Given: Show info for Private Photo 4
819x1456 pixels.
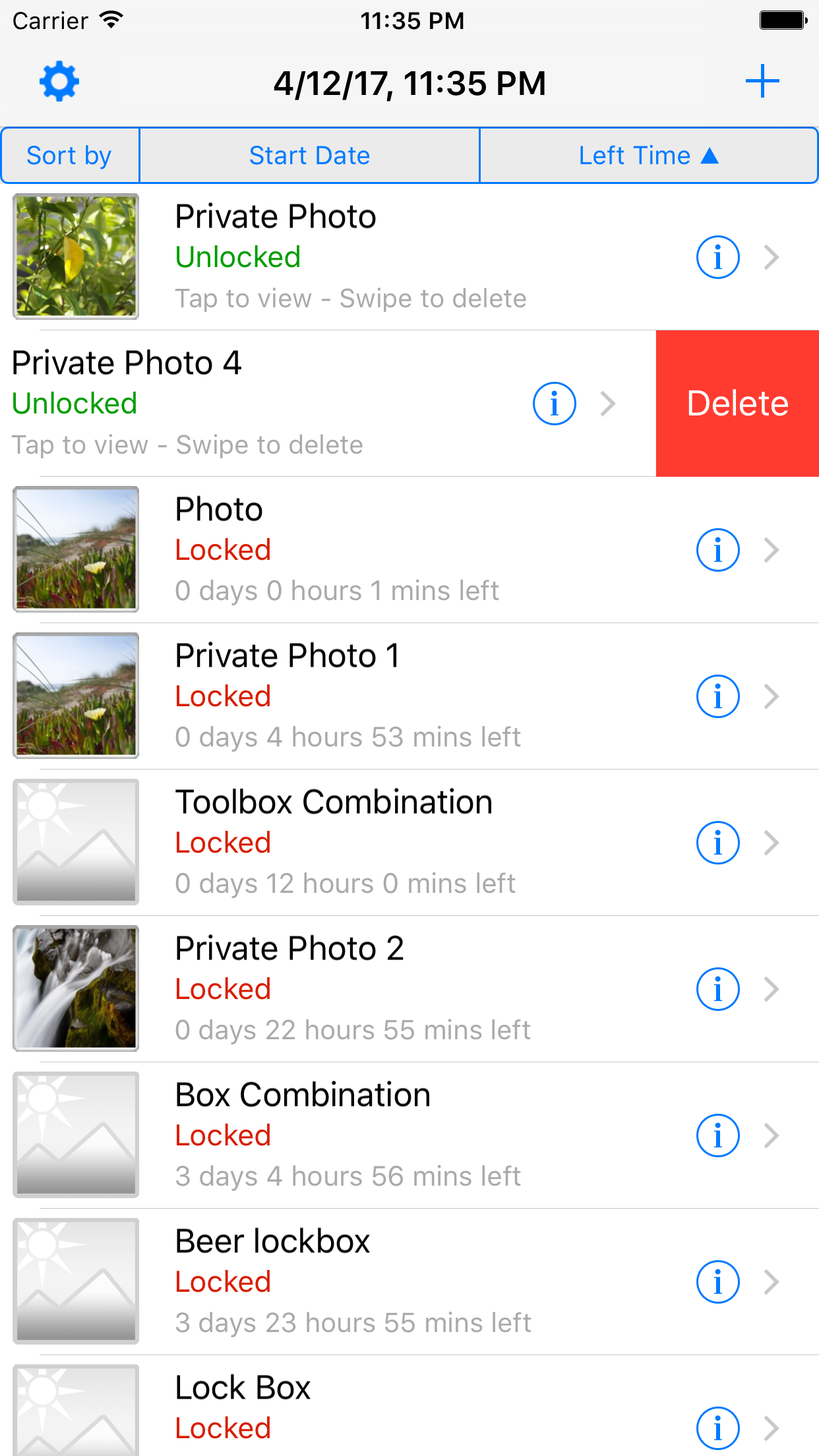Looking at the screenshot, I should click(554, 403).
